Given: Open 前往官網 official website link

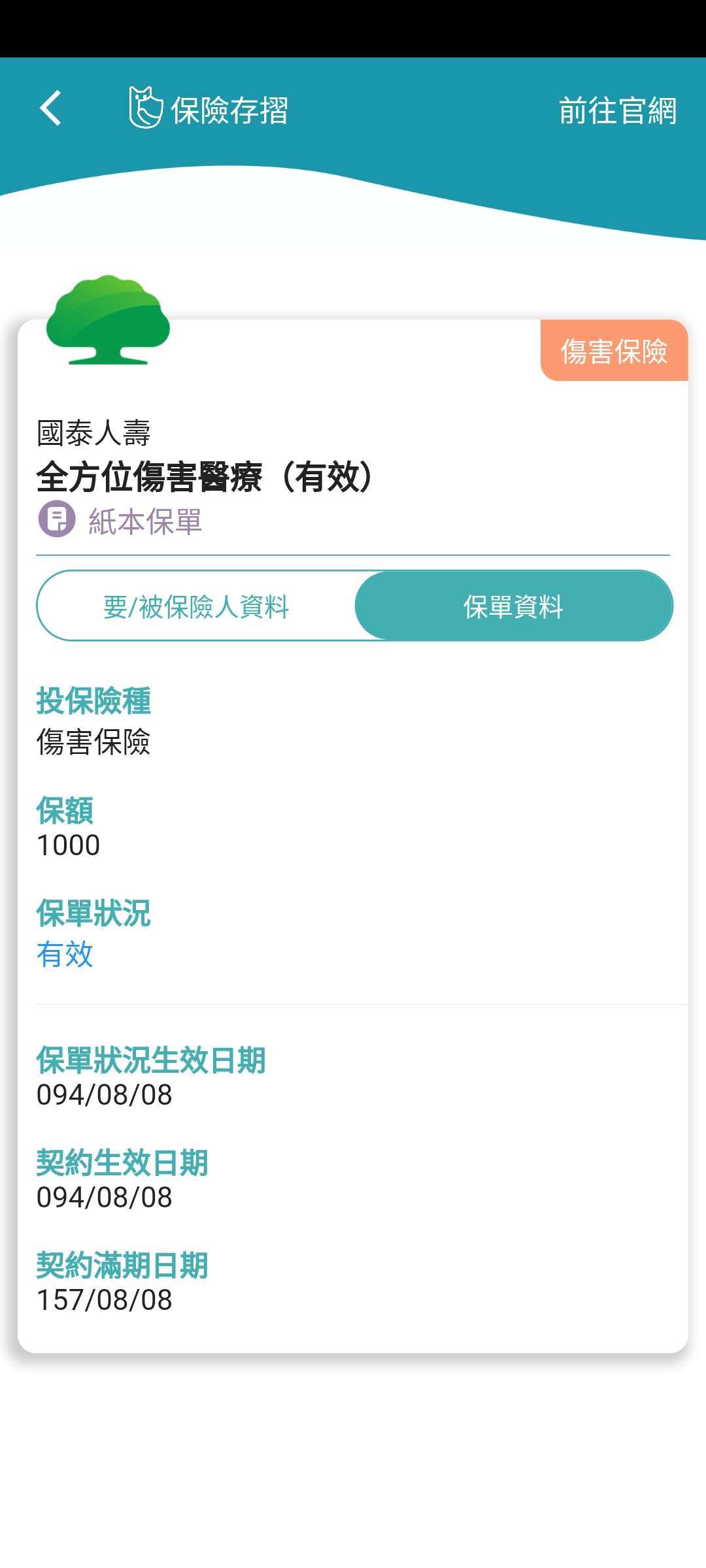Looking at the screenshot, I should tap(617, 110).
